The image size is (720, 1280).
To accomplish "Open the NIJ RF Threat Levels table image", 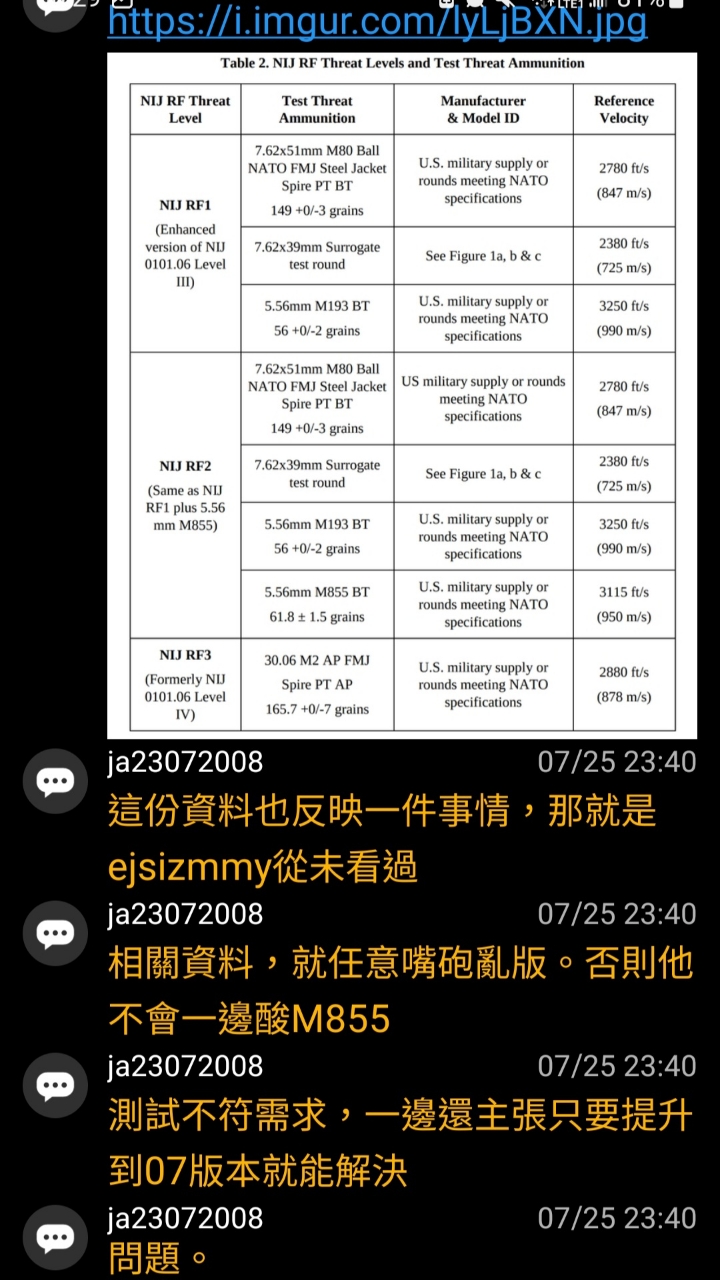I will (x=402, y=396).
